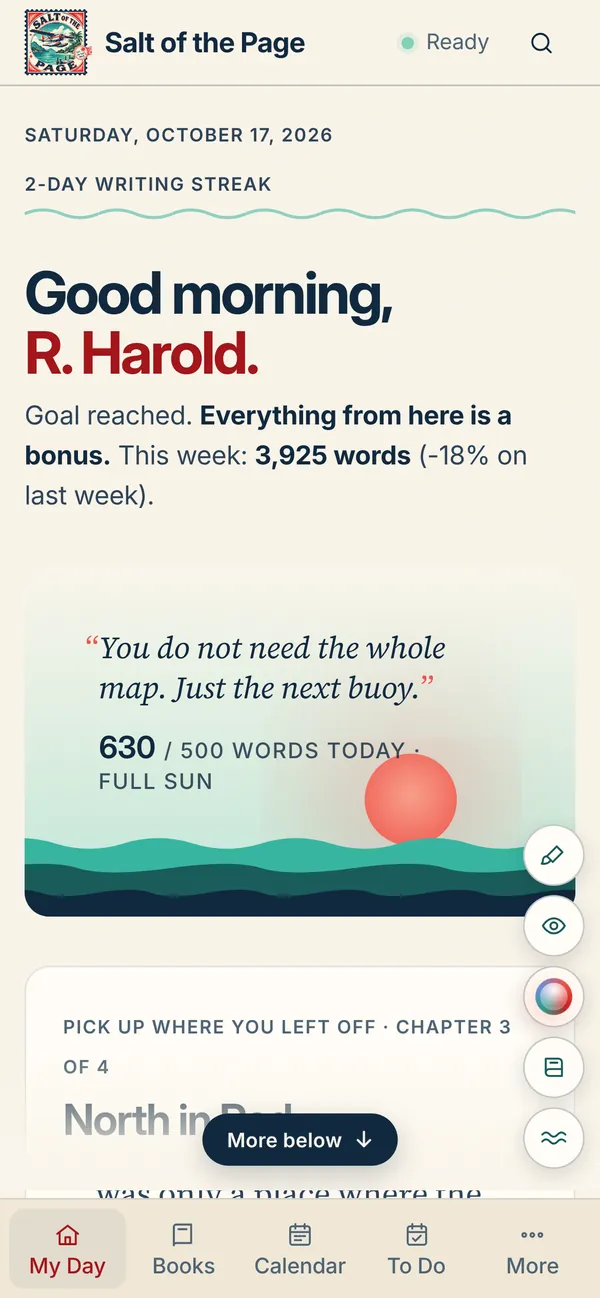Open the search icon in the header
600x1298 pixels.
coord(541,43)
